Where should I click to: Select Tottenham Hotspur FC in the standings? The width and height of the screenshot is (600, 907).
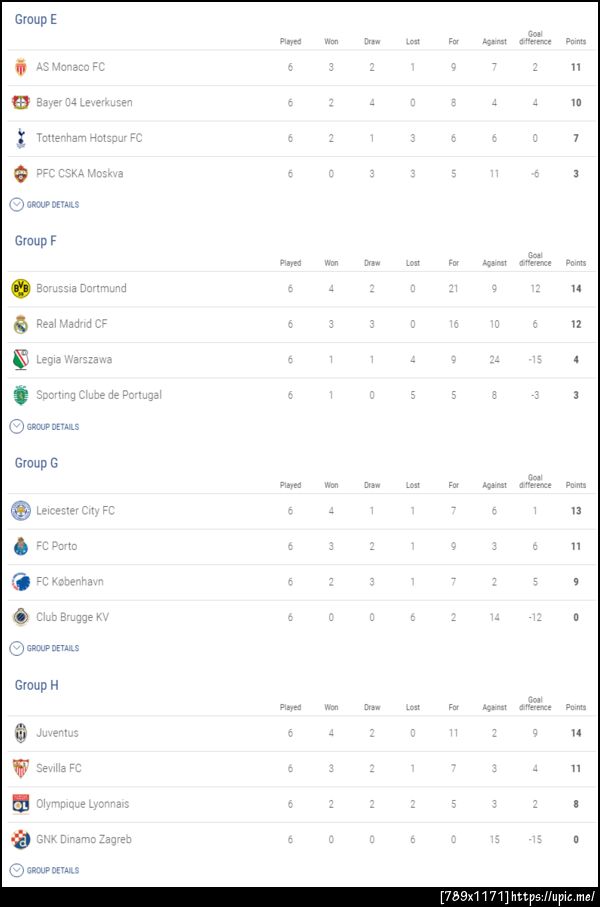tap(89, 138)
